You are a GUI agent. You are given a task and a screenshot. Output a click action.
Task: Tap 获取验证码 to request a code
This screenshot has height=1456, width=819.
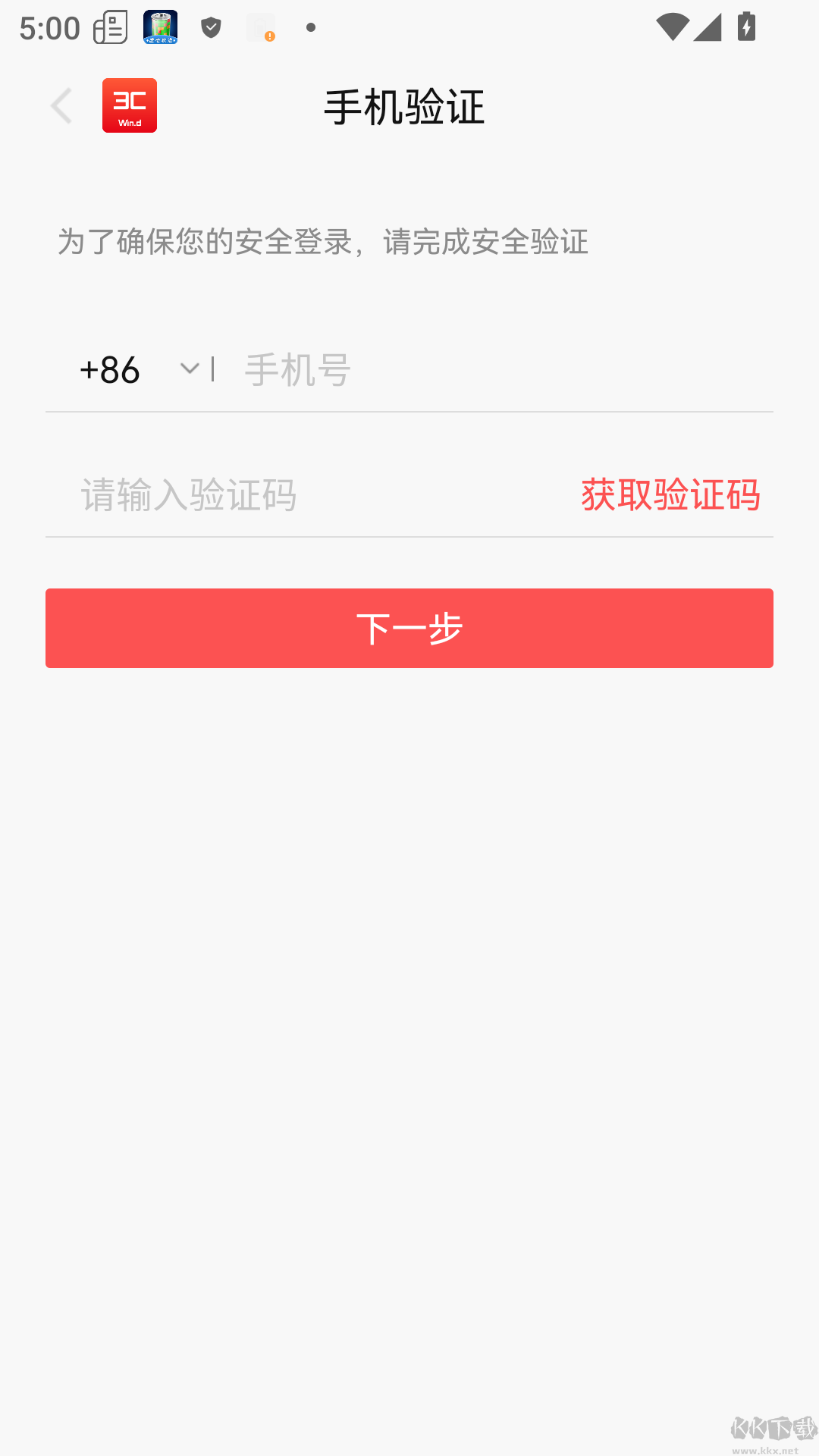670,494
